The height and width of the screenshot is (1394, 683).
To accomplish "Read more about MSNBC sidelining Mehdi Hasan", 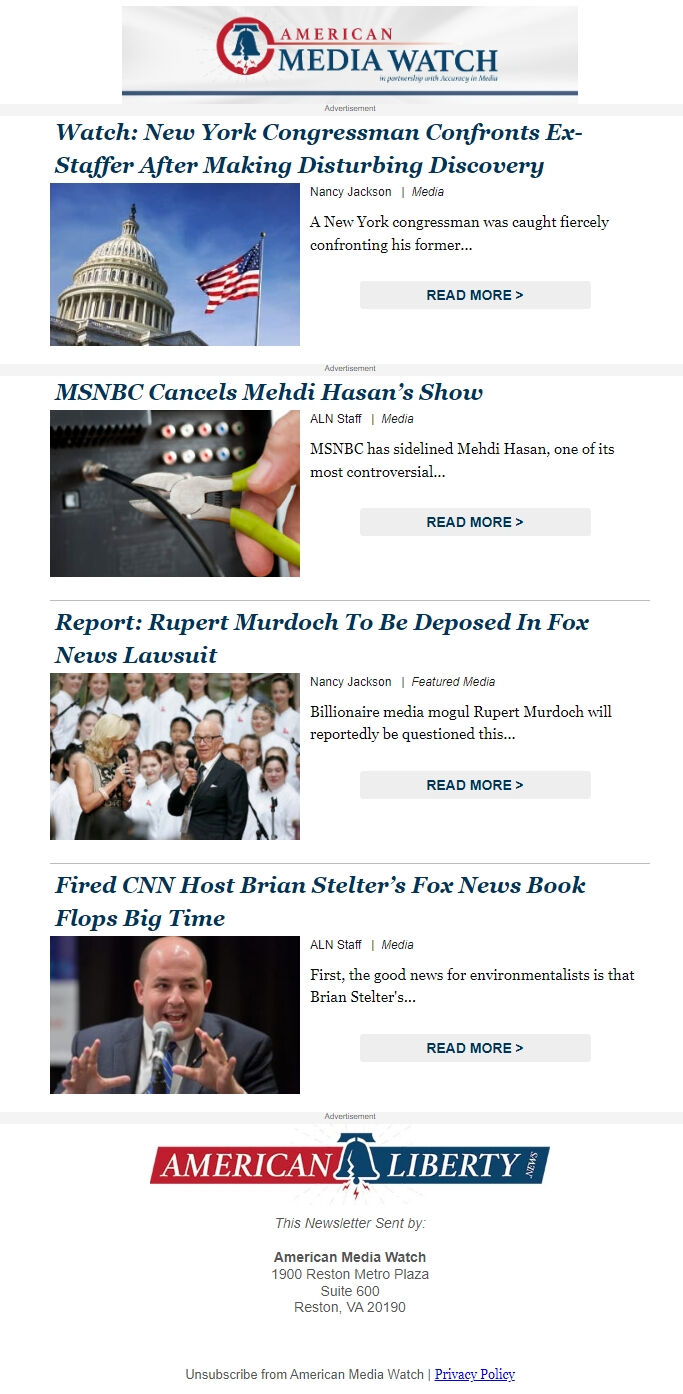I will pos(475,522).
